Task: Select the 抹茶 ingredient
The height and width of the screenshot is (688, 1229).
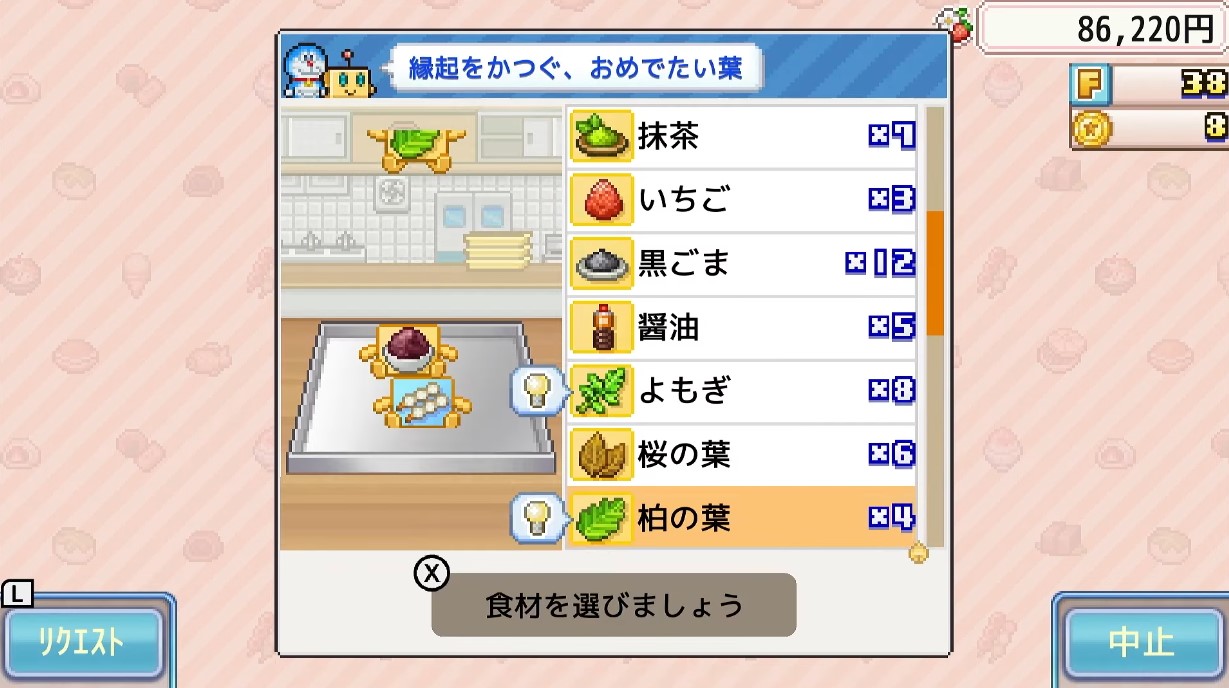Action: 742,137
